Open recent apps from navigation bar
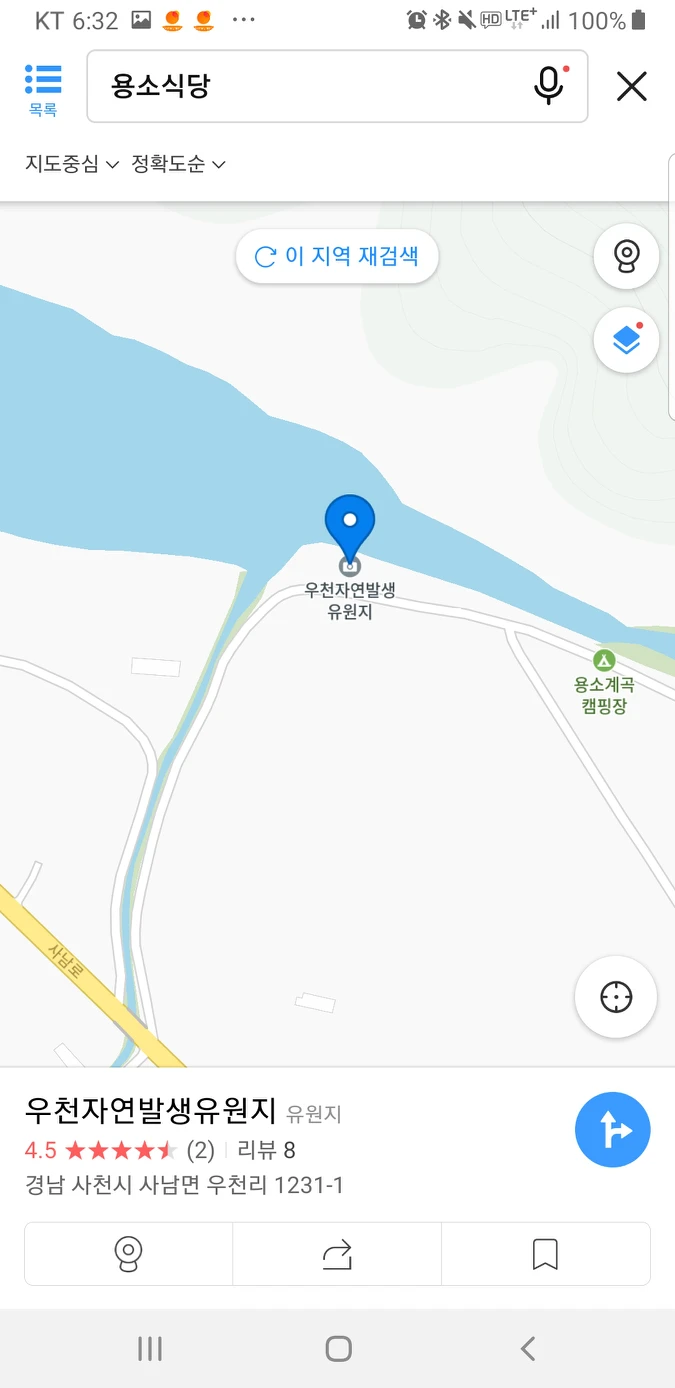The height and width of the screenshot is (1388, 675). (x=150, y=1349)
